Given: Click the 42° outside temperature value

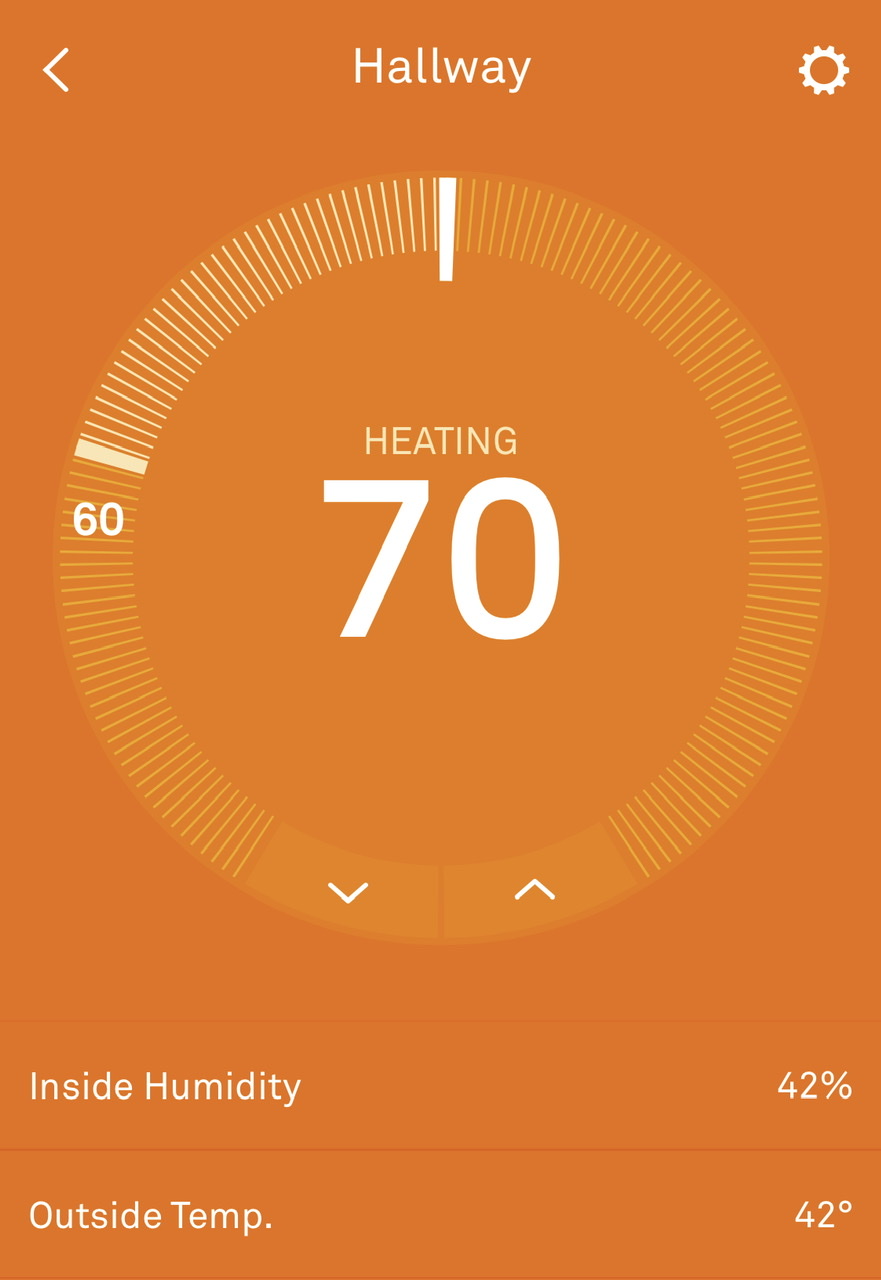Looking at the screenshot, I should click(820, 1216).
